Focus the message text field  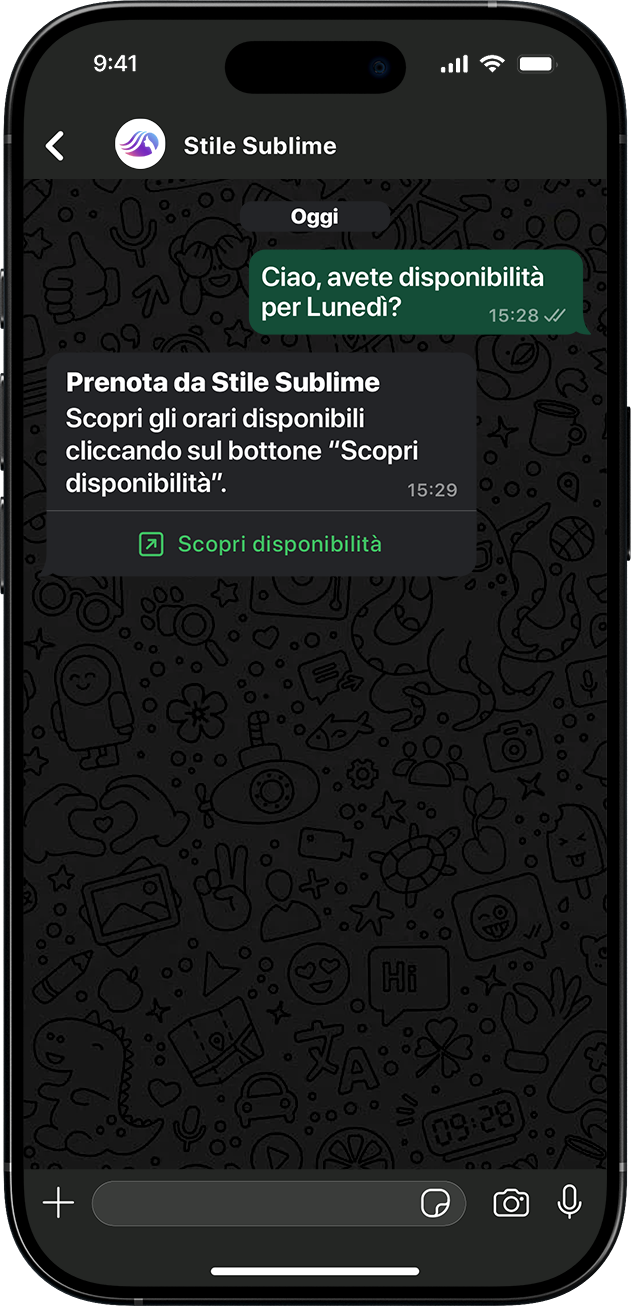point(250,1203)
